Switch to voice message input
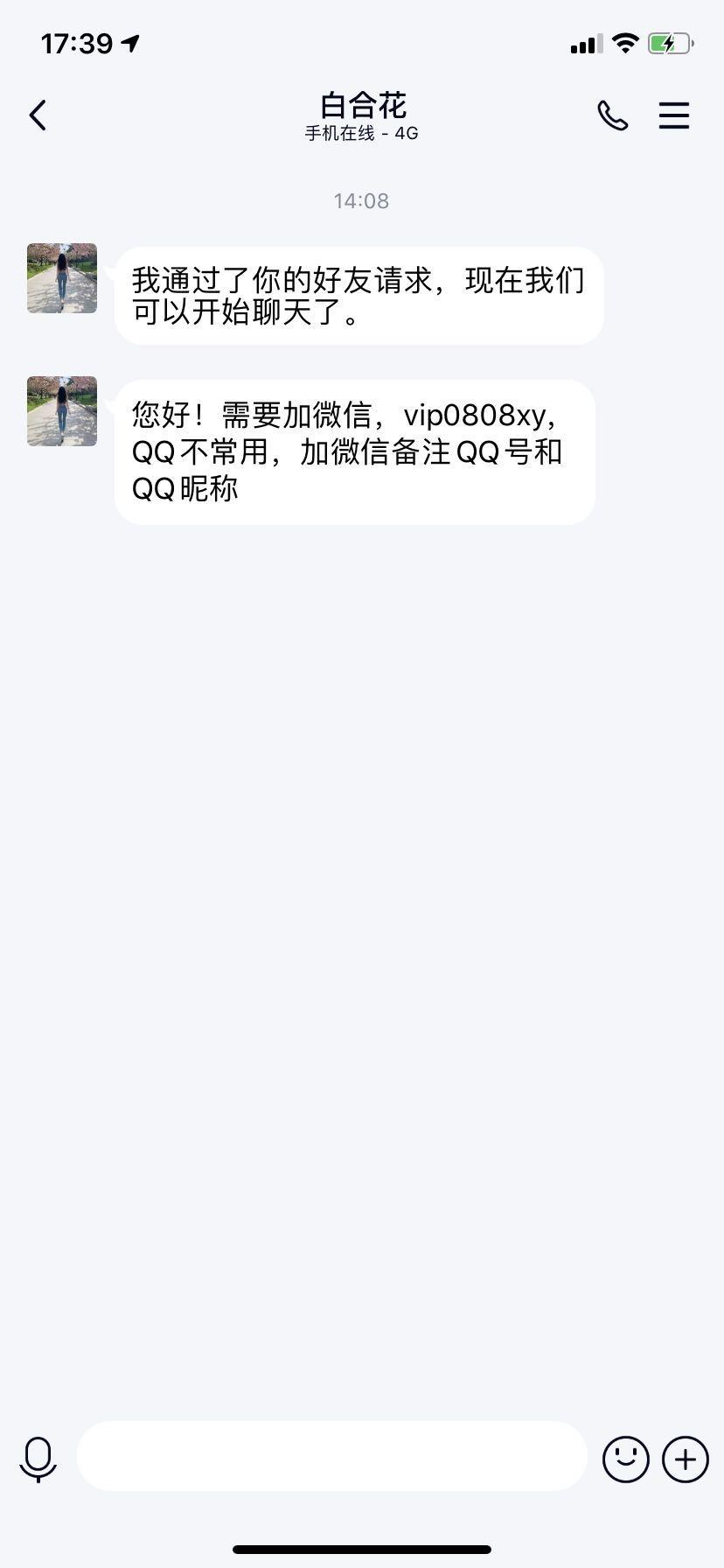Screen dimensions: 724x1568 [38, 1459]
